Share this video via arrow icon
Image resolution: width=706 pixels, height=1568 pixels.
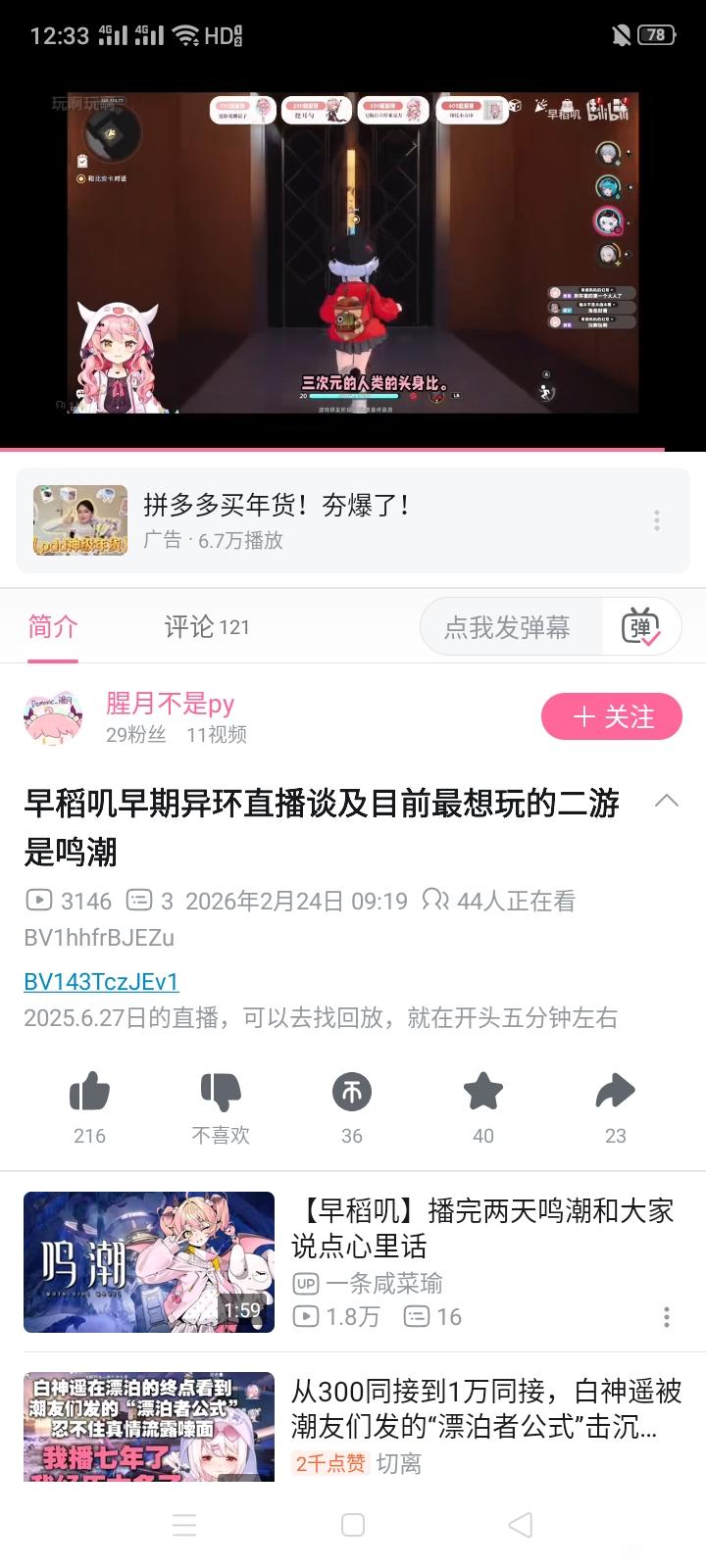(615, 1093)
